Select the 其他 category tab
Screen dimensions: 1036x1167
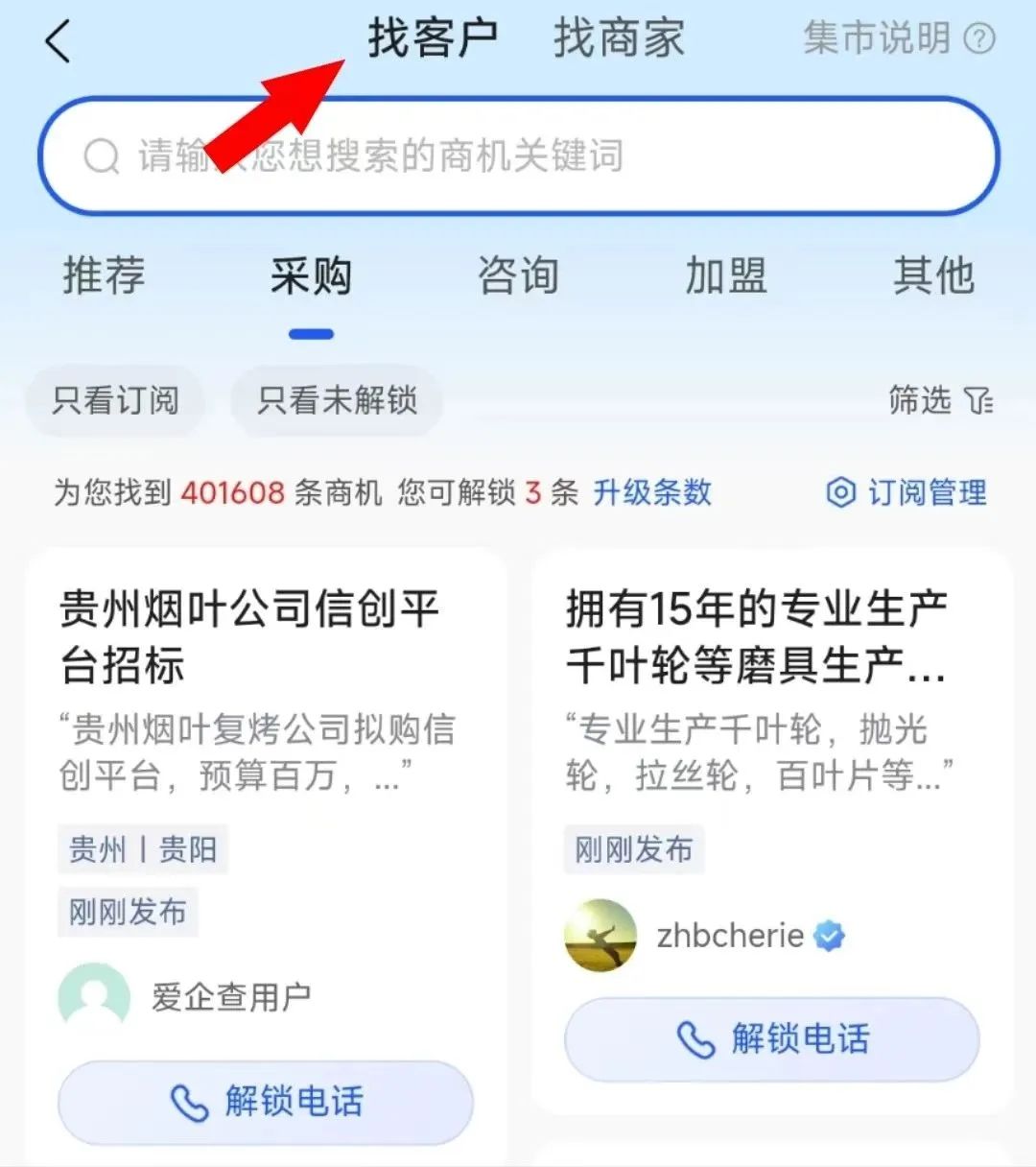tap(932, 276)
